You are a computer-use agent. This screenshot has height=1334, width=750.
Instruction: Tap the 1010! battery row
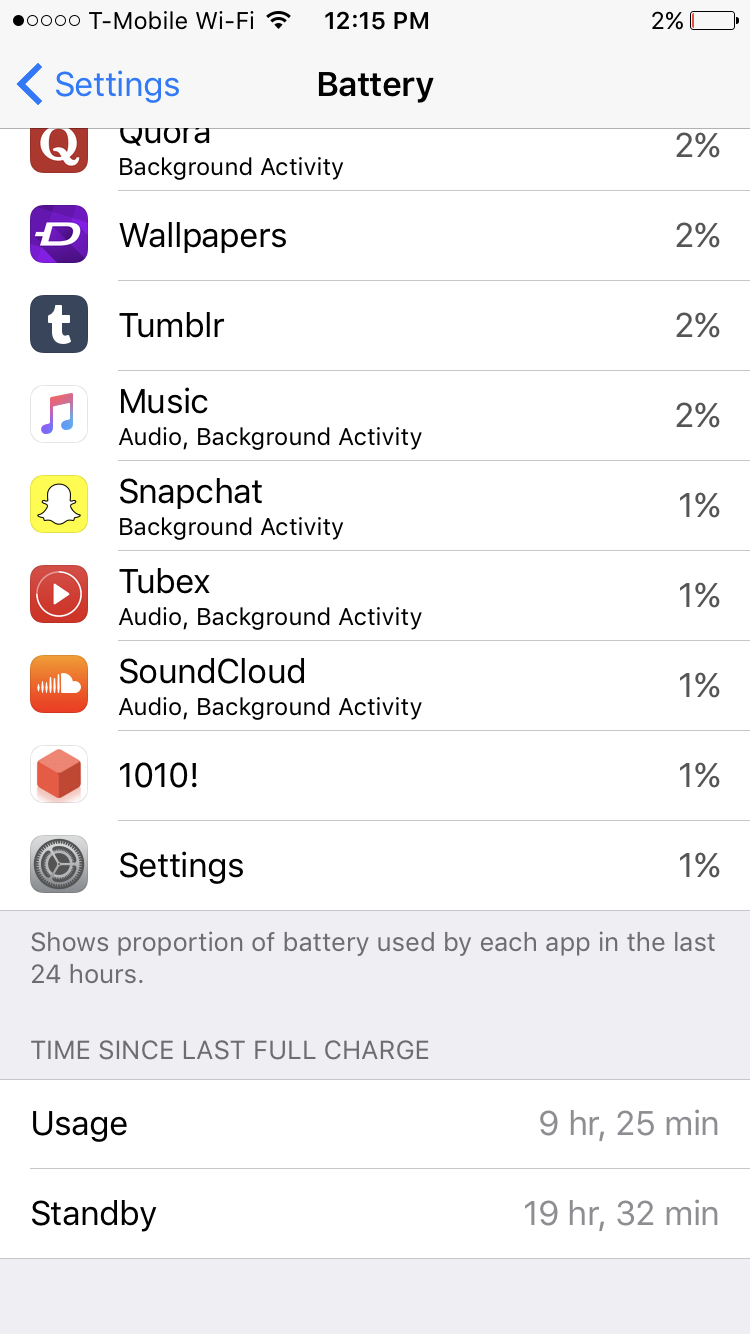[x=375, y=776]
